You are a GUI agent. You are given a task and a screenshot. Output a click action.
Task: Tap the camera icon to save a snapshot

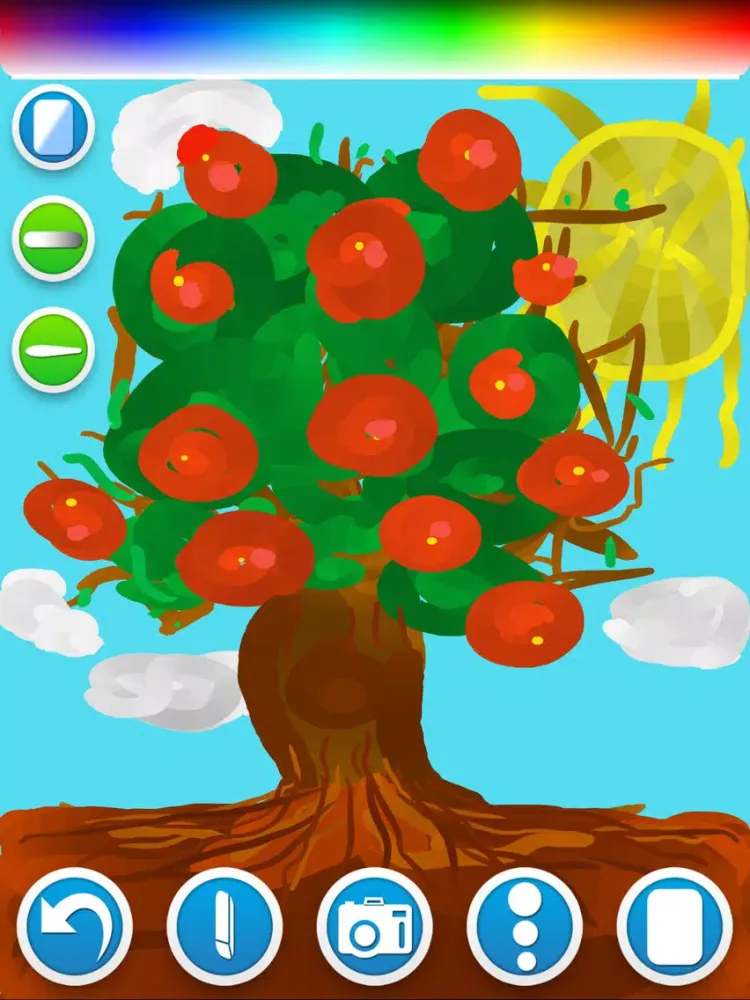(375, 926)
